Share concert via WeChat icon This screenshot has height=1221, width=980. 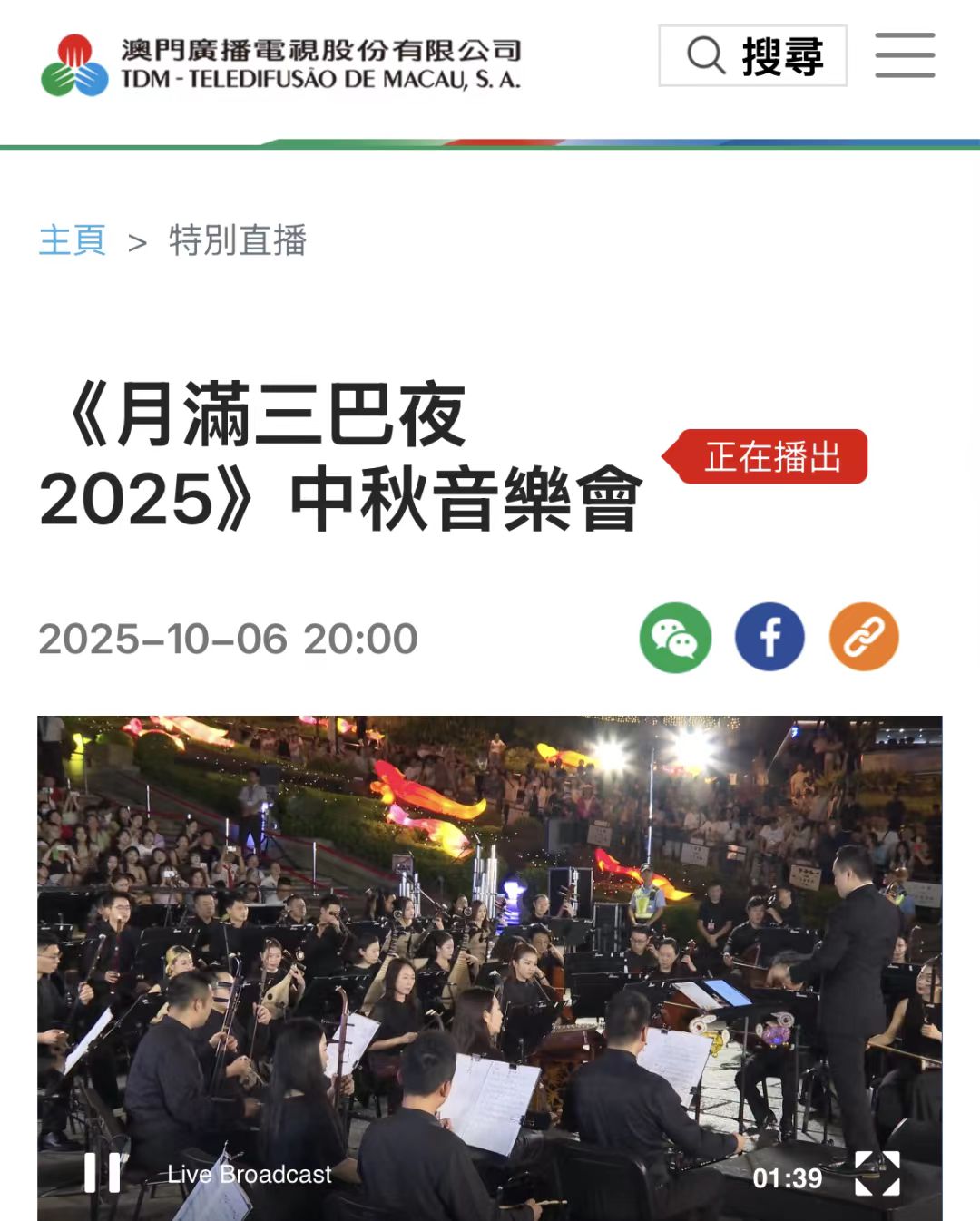pyautogui.click(x=675, y=638)
